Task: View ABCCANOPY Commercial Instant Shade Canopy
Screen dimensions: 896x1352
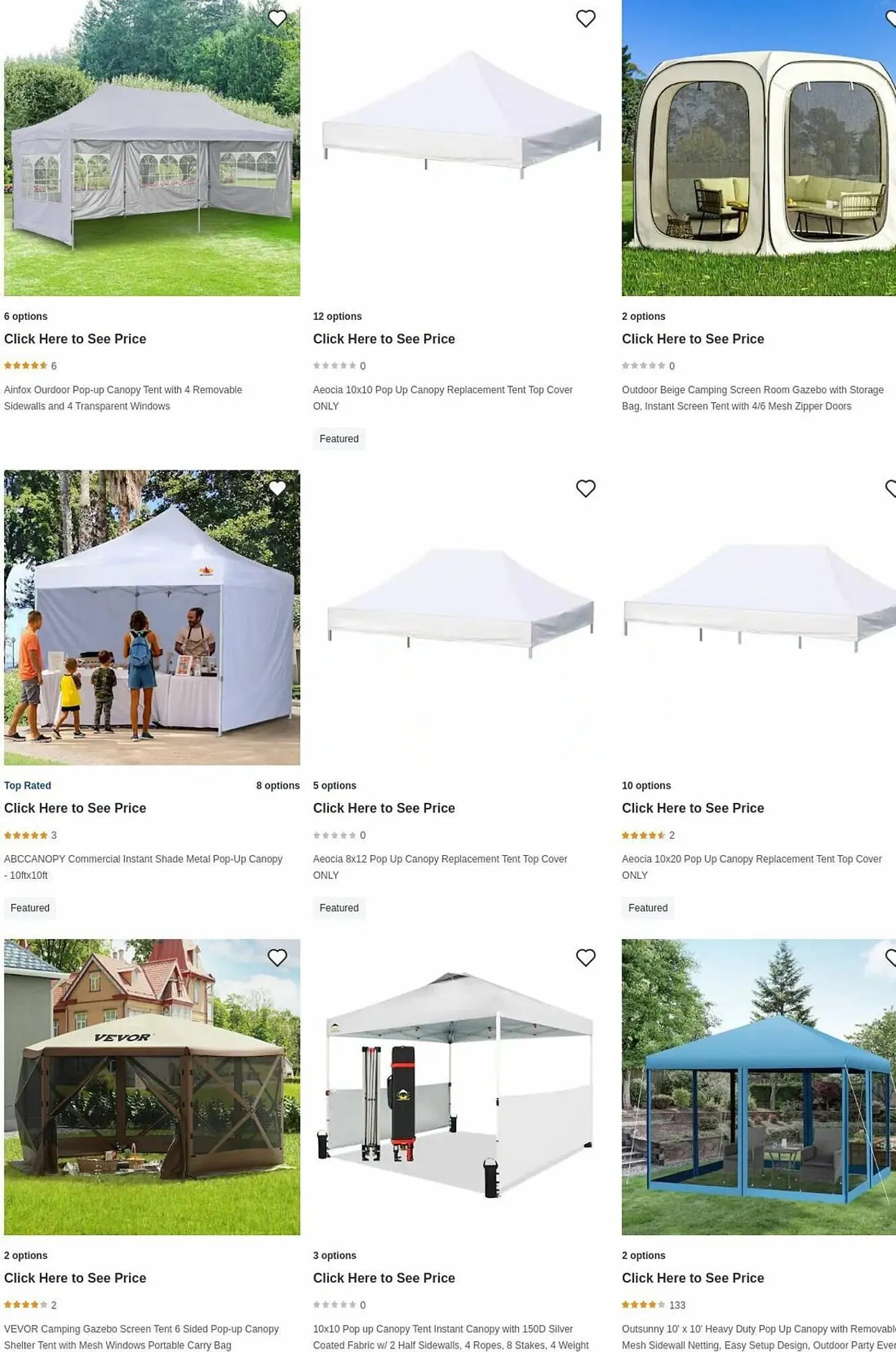Action: [143, 867]
